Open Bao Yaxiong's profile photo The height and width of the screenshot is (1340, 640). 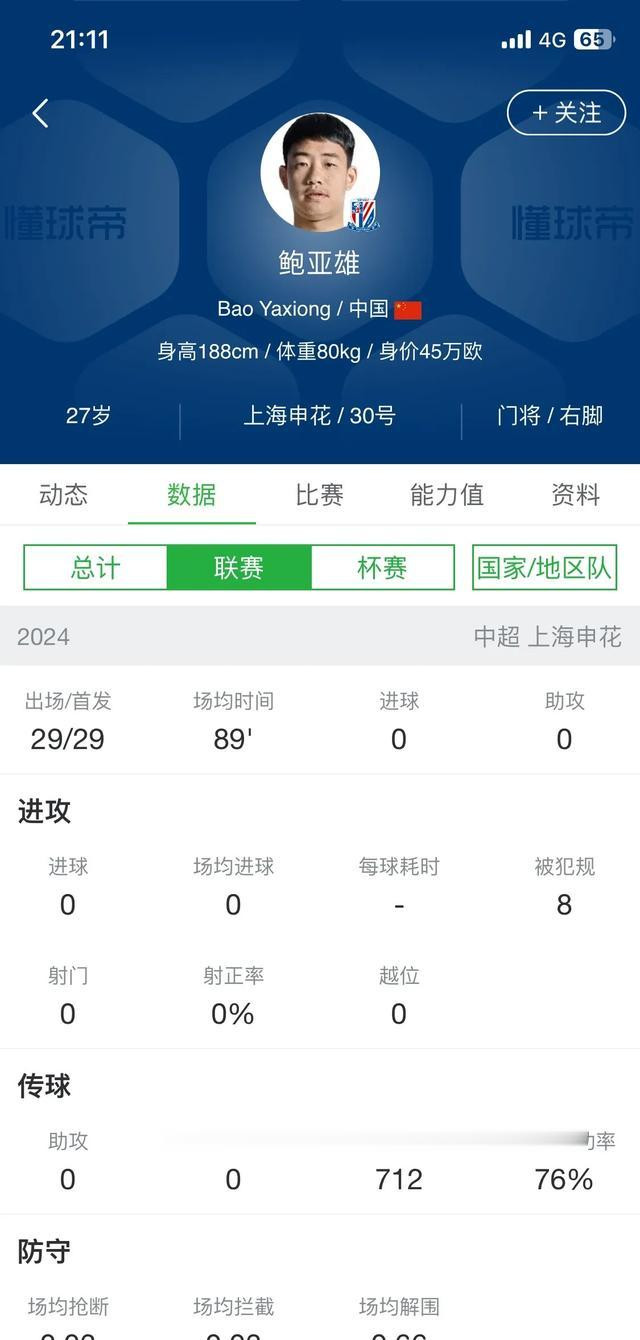point(320,172)
